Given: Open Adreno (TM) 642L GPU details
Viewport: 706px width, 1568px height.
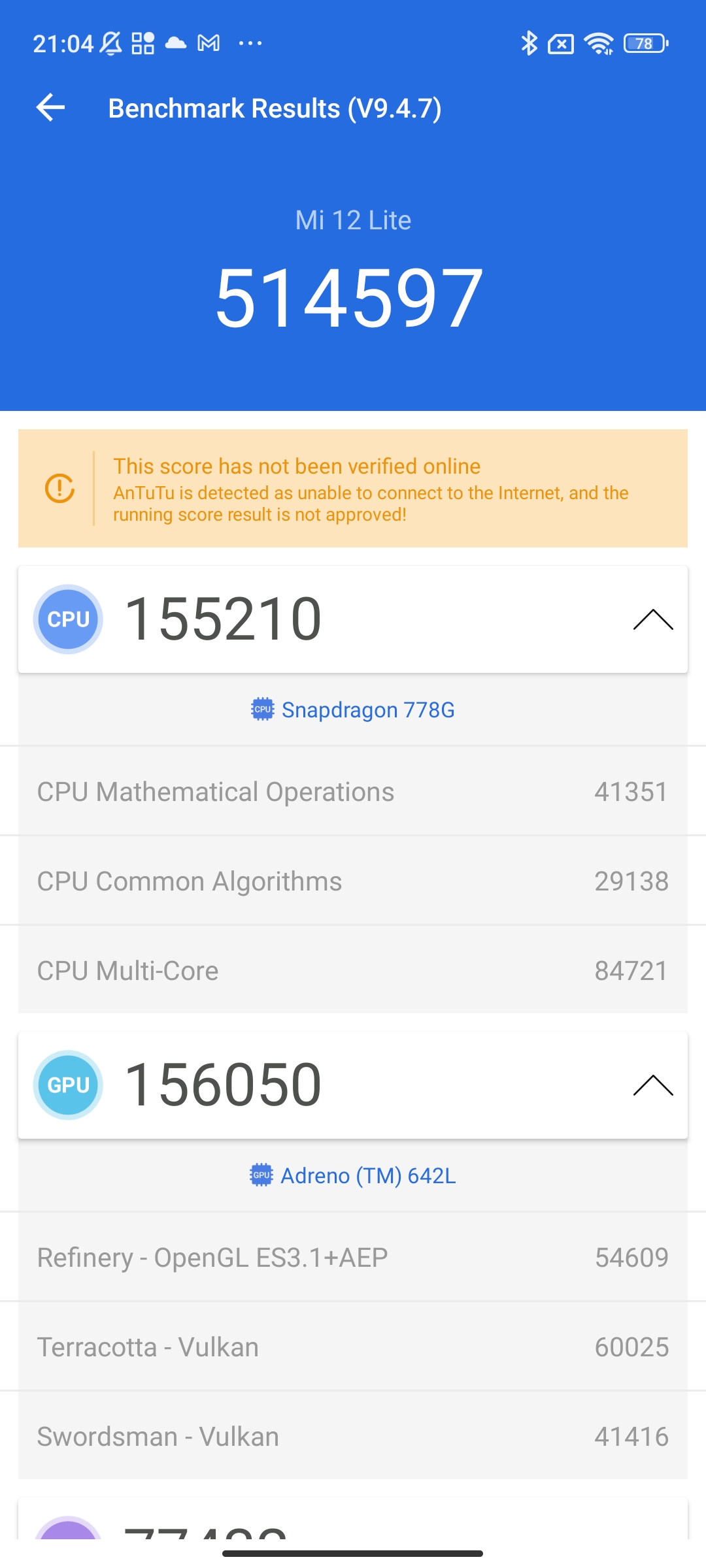Looking at the screenshot, I should [x=353, y=1176].
